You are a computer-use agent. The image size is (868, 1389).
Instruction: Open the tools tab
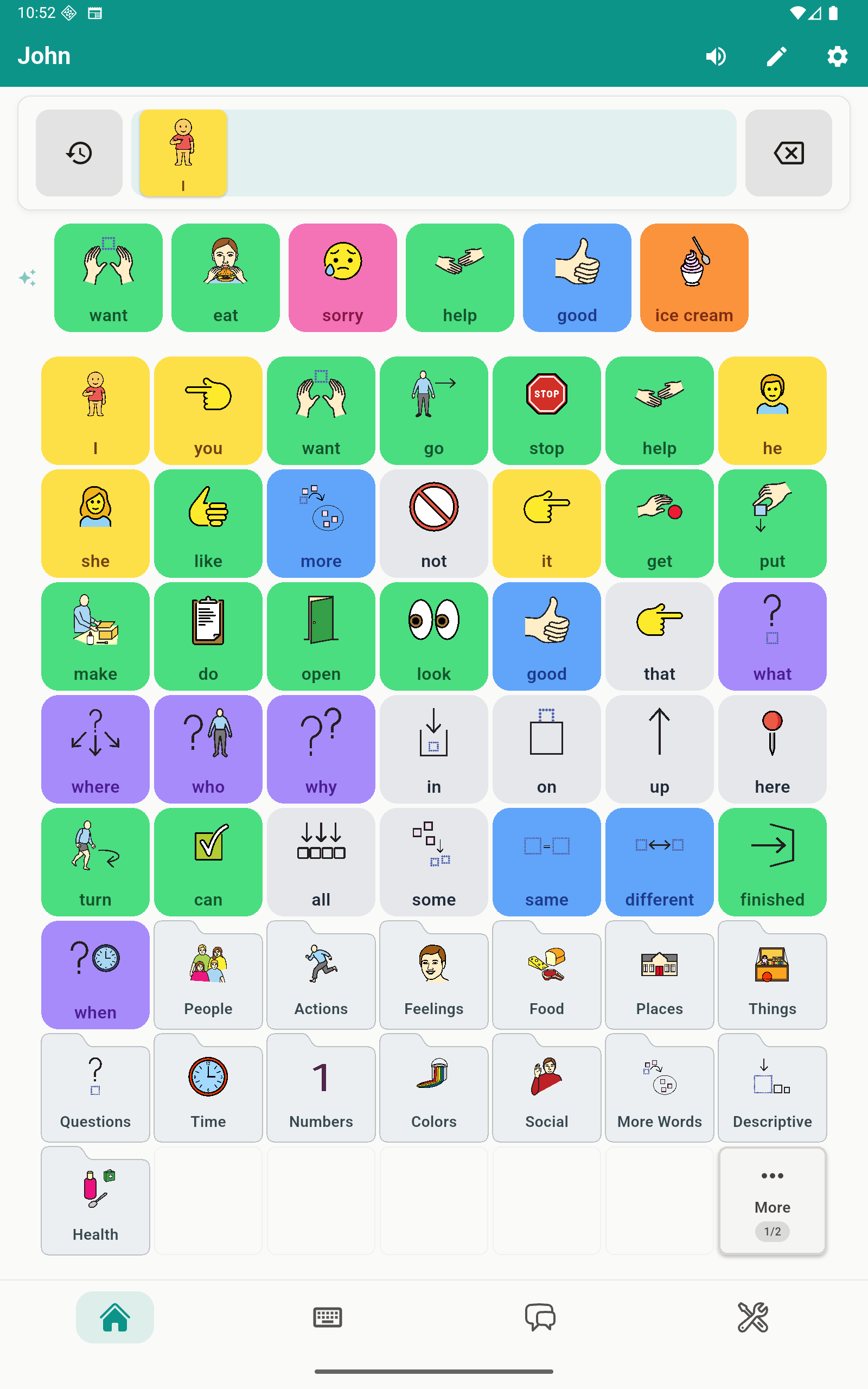[x=752, y=1317]
